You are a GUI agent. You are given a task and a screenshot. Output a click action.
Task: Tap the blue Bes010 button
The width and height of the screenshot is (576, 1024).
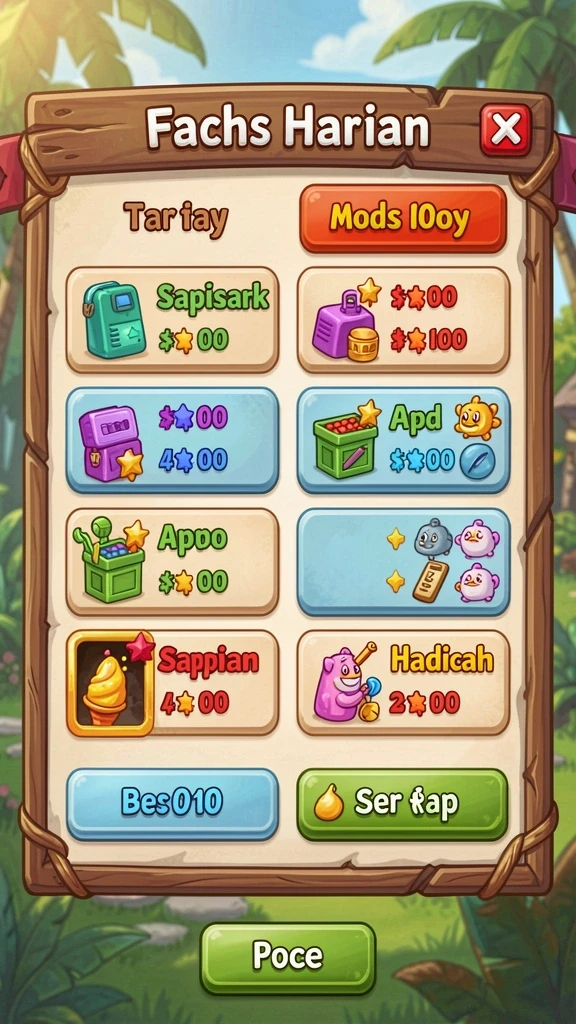(172, 804)
